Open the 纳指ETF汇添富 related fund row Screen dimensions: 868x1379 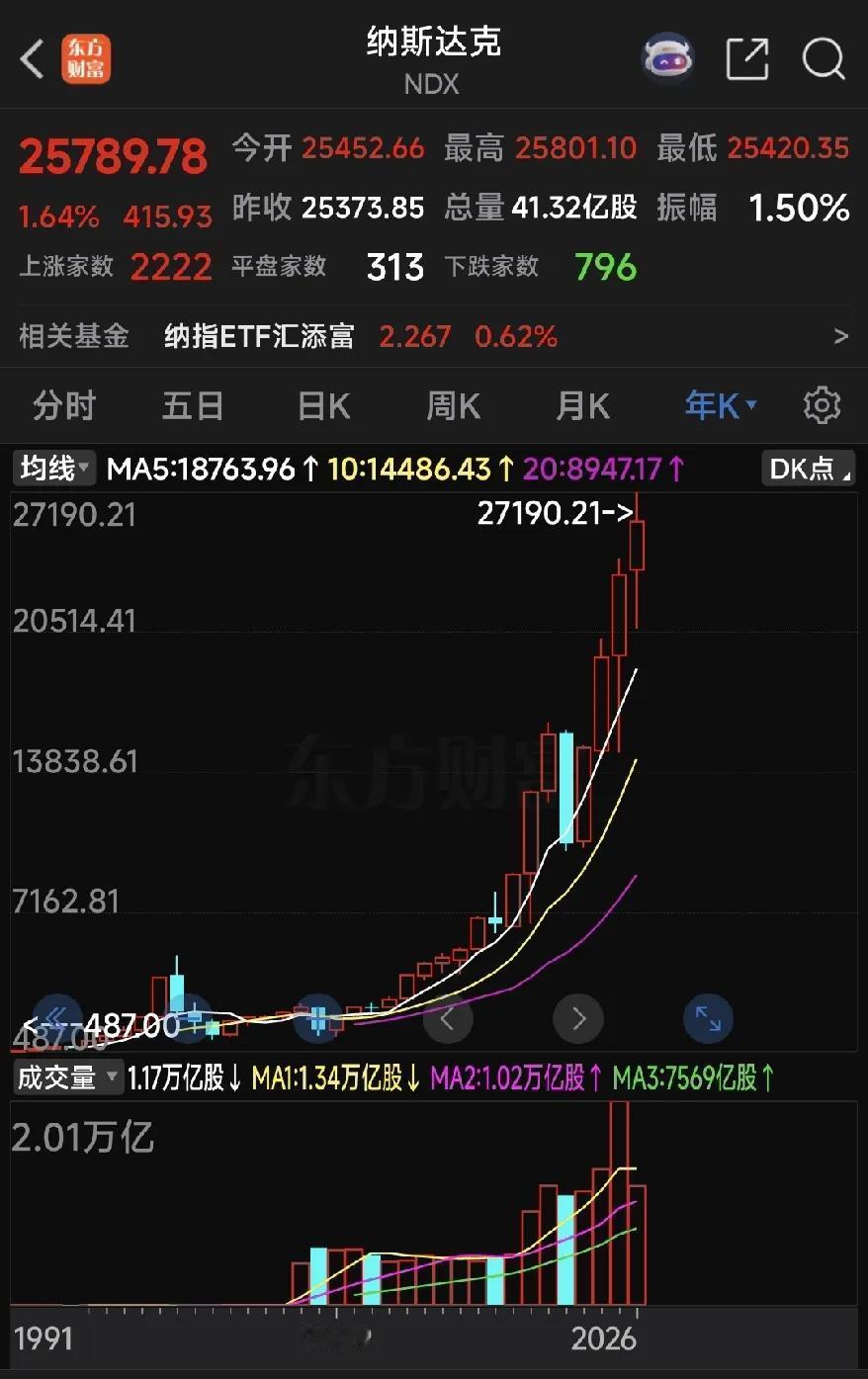tap(434, 336)
